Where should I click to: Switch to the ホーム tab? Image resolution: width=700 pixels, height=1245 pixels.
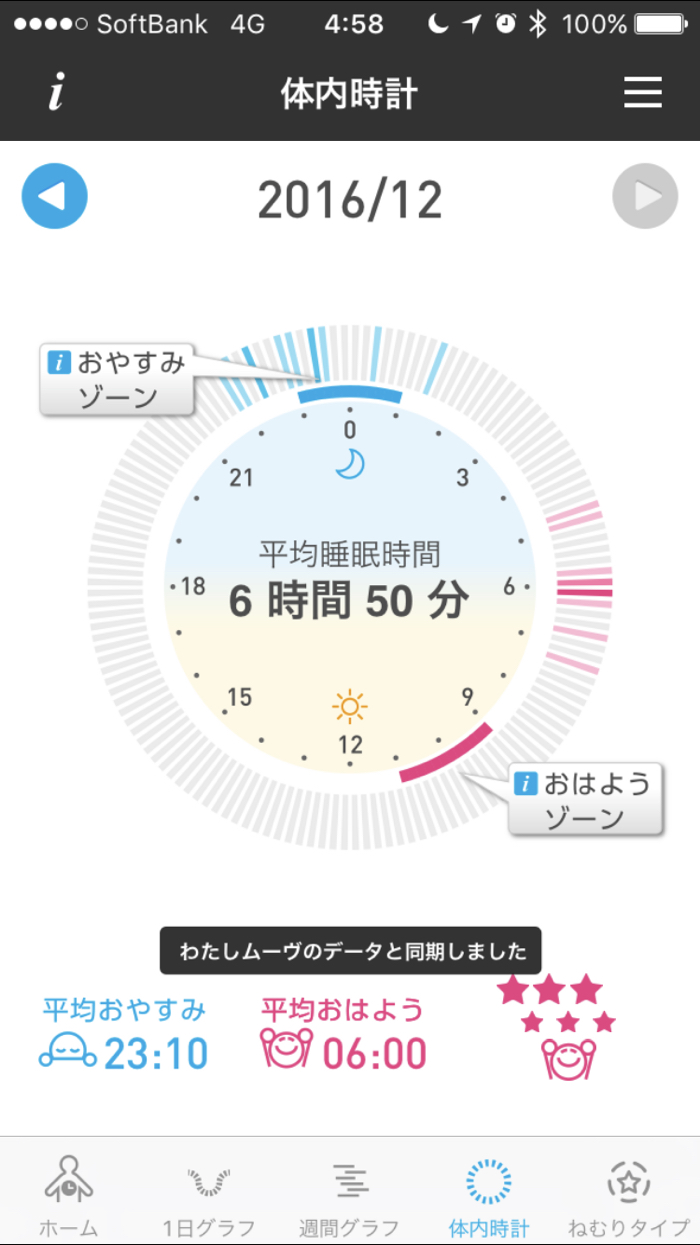[69, 1193]
